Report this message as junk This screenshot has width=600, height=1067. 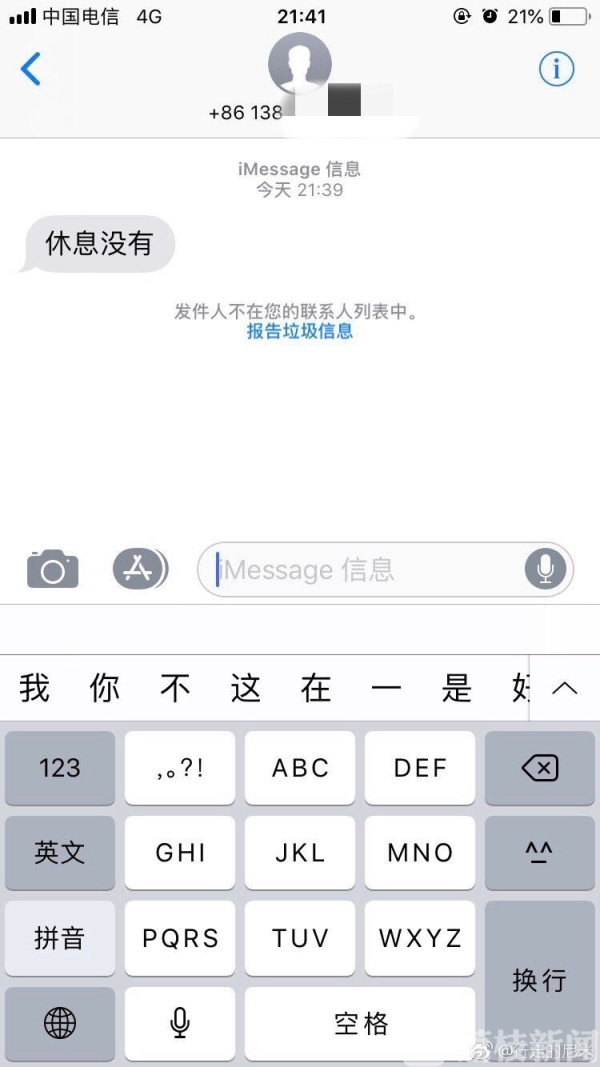coord(300,331)
